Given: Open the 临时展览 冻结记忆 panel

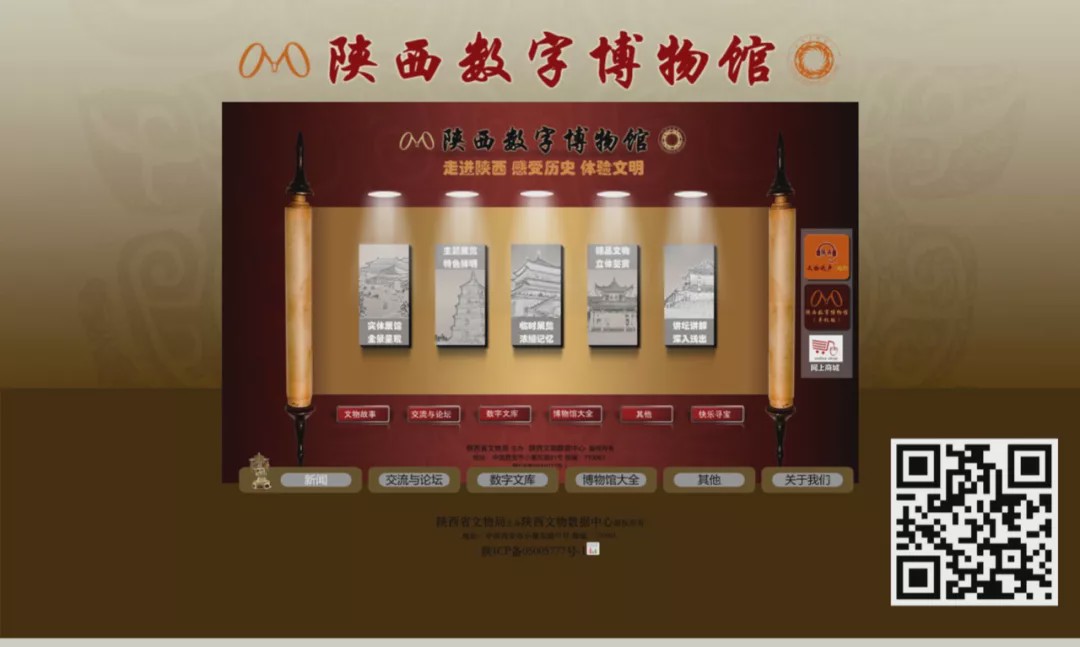Looking at the screenshot, I should (x=537, y=295).
